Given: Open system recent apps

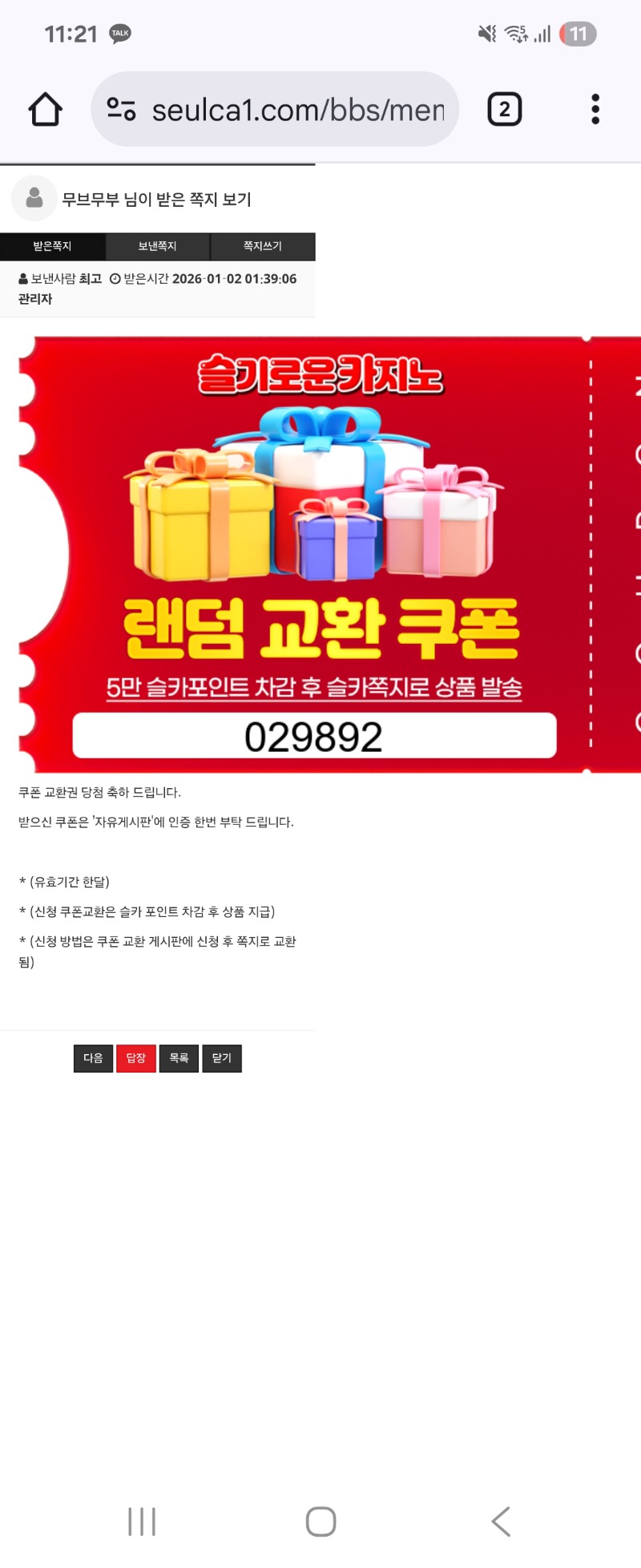Looking at the screenshot, I should pos(142,1521).
